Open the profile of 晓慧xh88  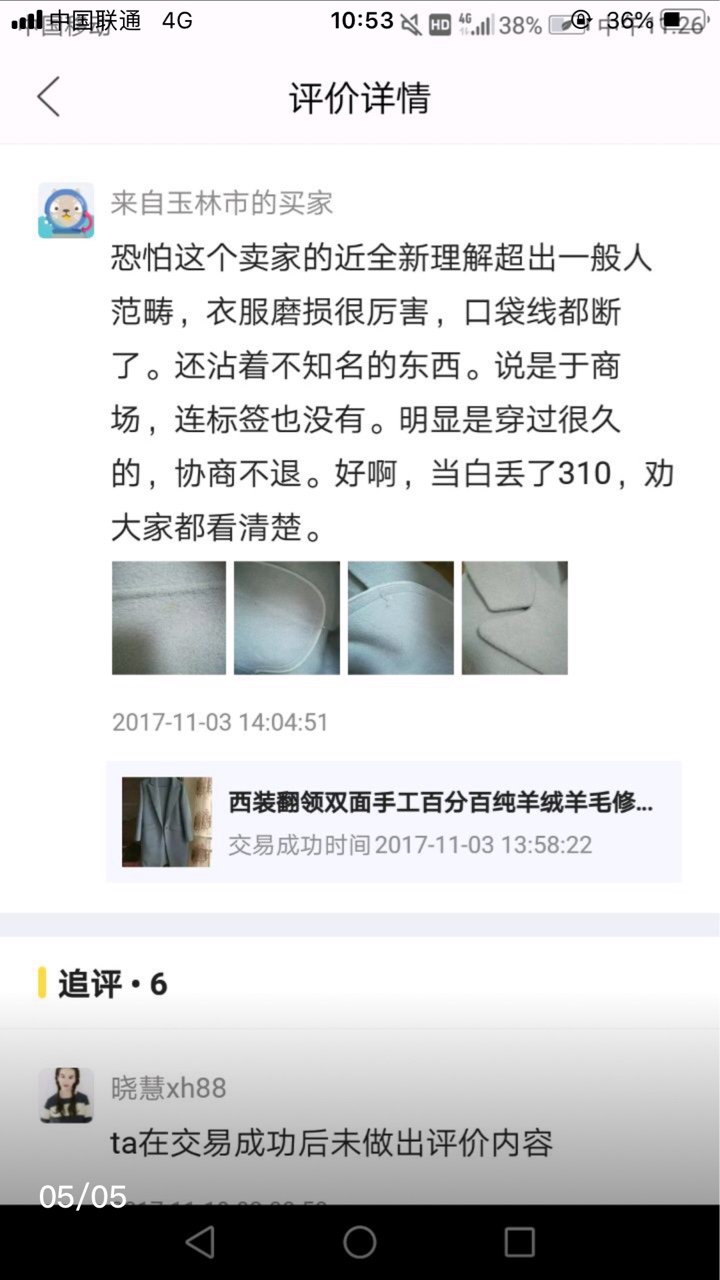(x=66, y=1095)
